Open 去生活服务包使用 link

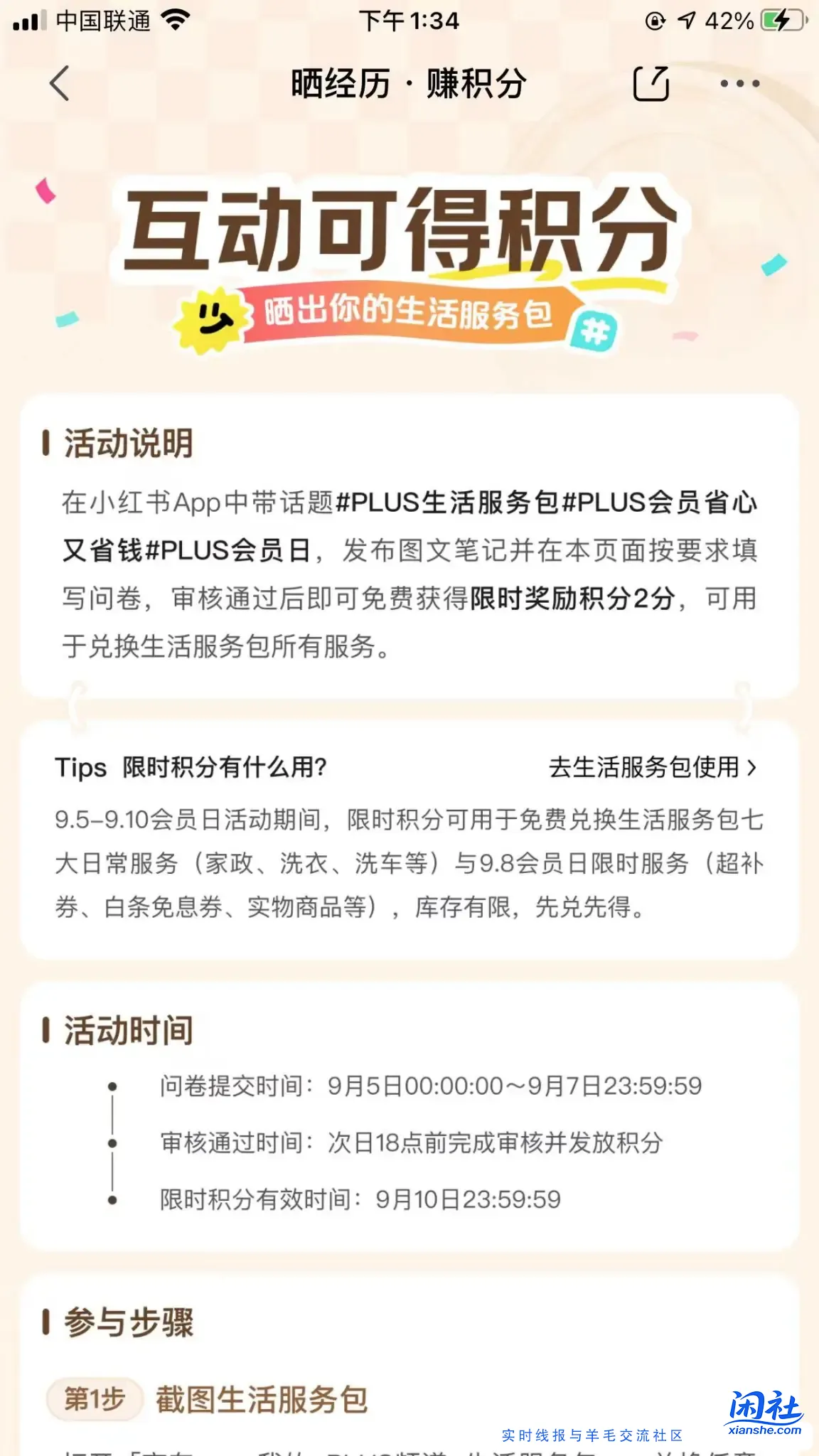pos(652,767)
